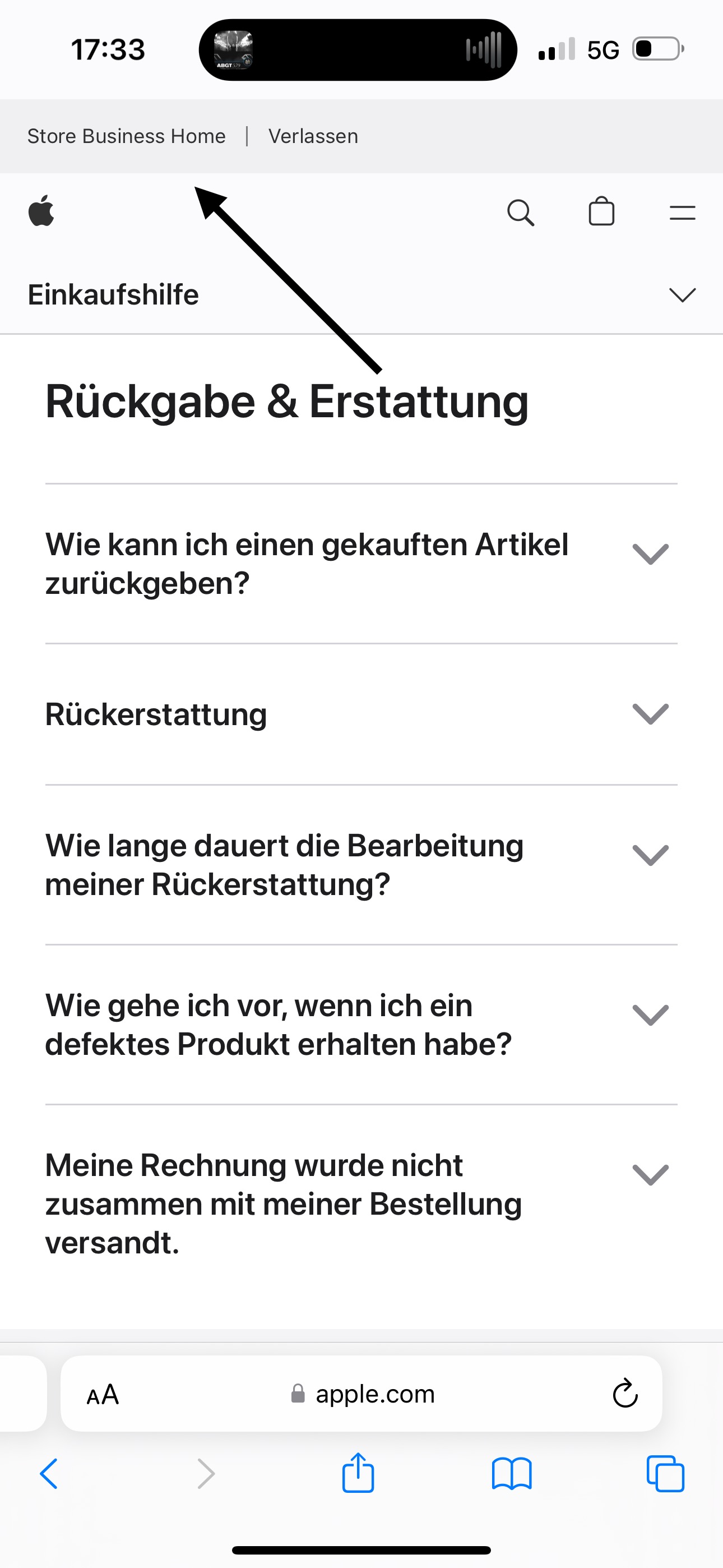
Task: Expand 'Meine Rechnung wurde nicht' question
Action: pos(650,1174)
